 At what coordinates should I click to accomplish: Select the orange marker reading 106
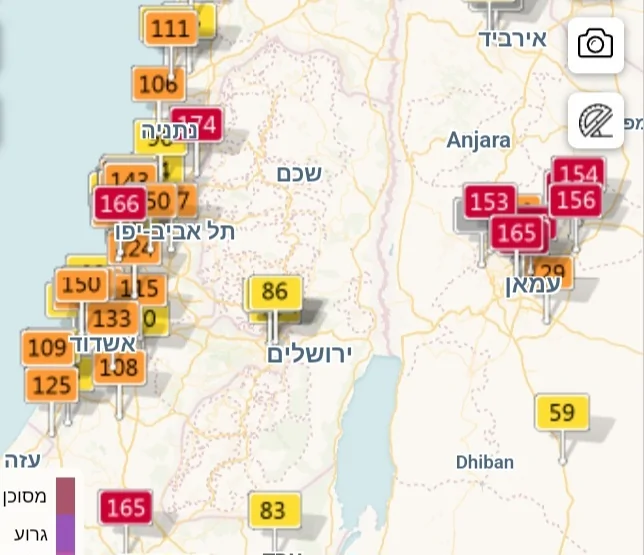[157, 84]
